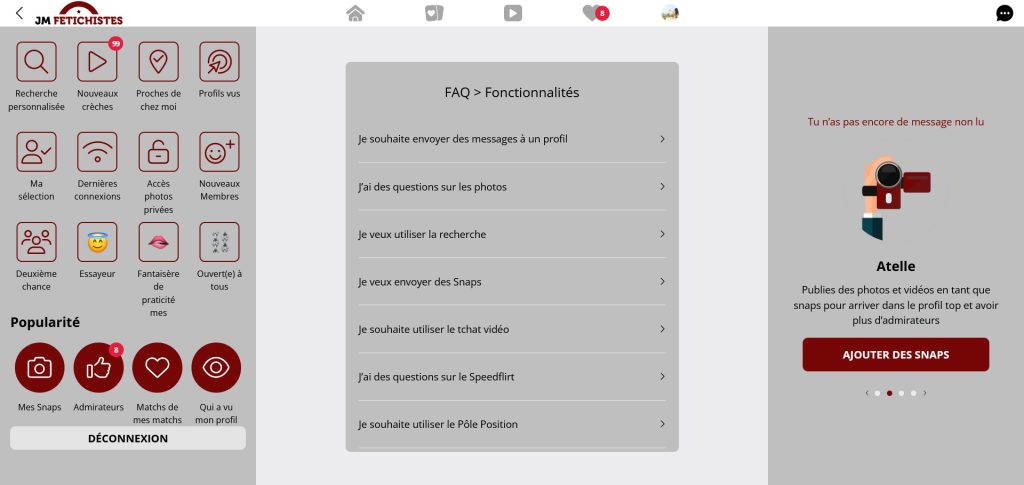The width and height of the screenshot is (1024, 485).
Task: Open FAQ row about photos questions
Action: click(511, 187)
